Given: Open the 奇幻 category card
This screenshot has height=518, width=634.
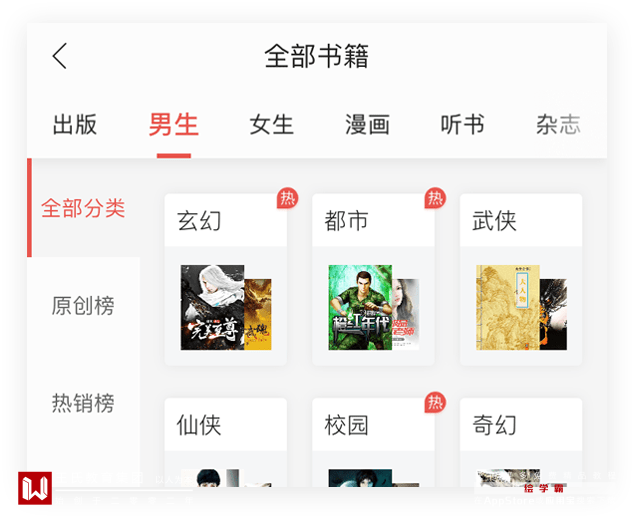Looking at the screenshot, I should click(521, 442).
